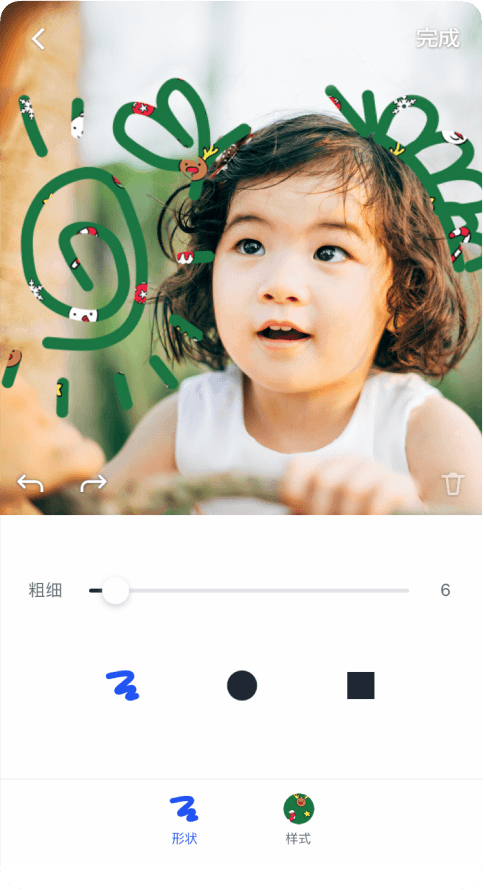The height and width of the screenshot is (890, 484).
Task: Tap the 粗细 thickness slider
Action: pyautogui.click(x=249, y=591)
